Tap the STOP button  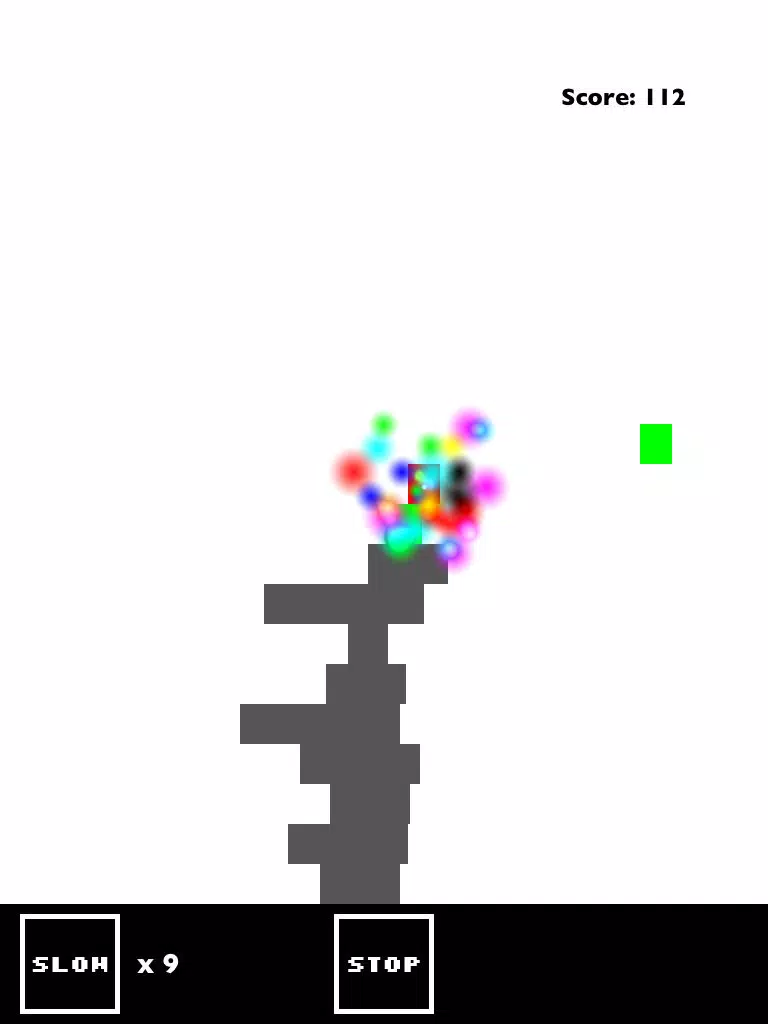[x=384, y=964]
